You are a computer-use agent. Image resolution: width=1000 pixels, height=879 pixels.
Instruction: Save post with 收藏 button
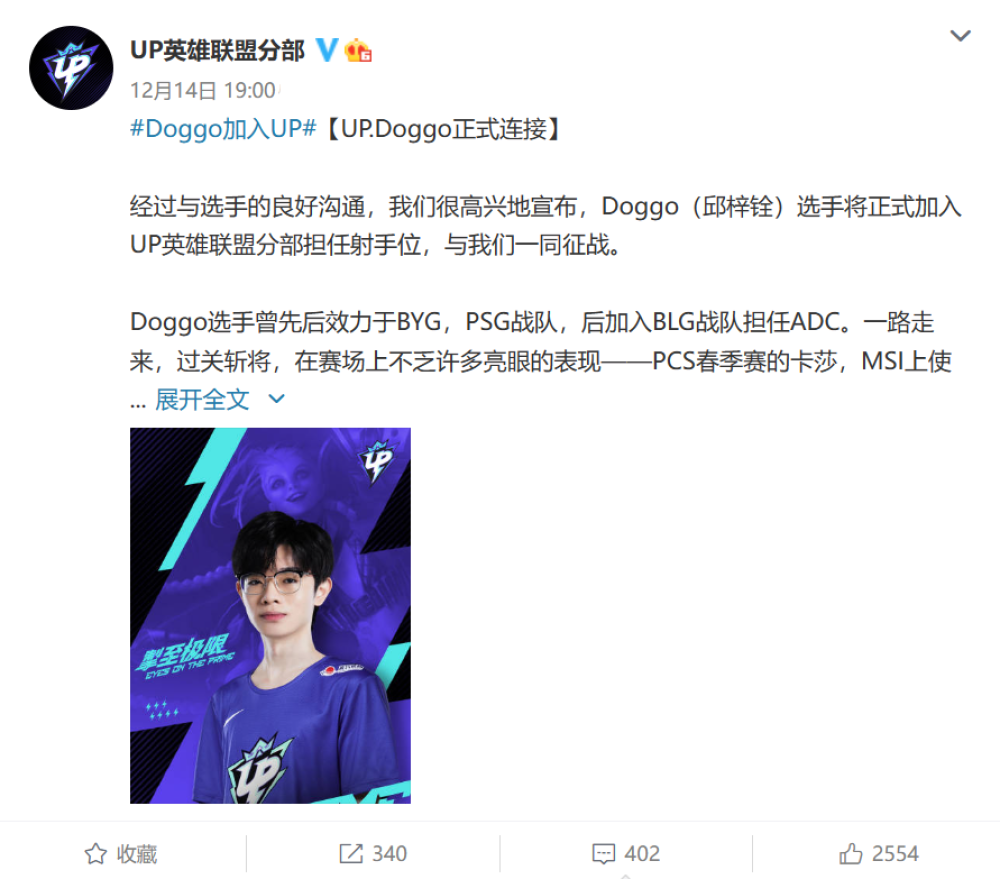click(x=122, y=853)
